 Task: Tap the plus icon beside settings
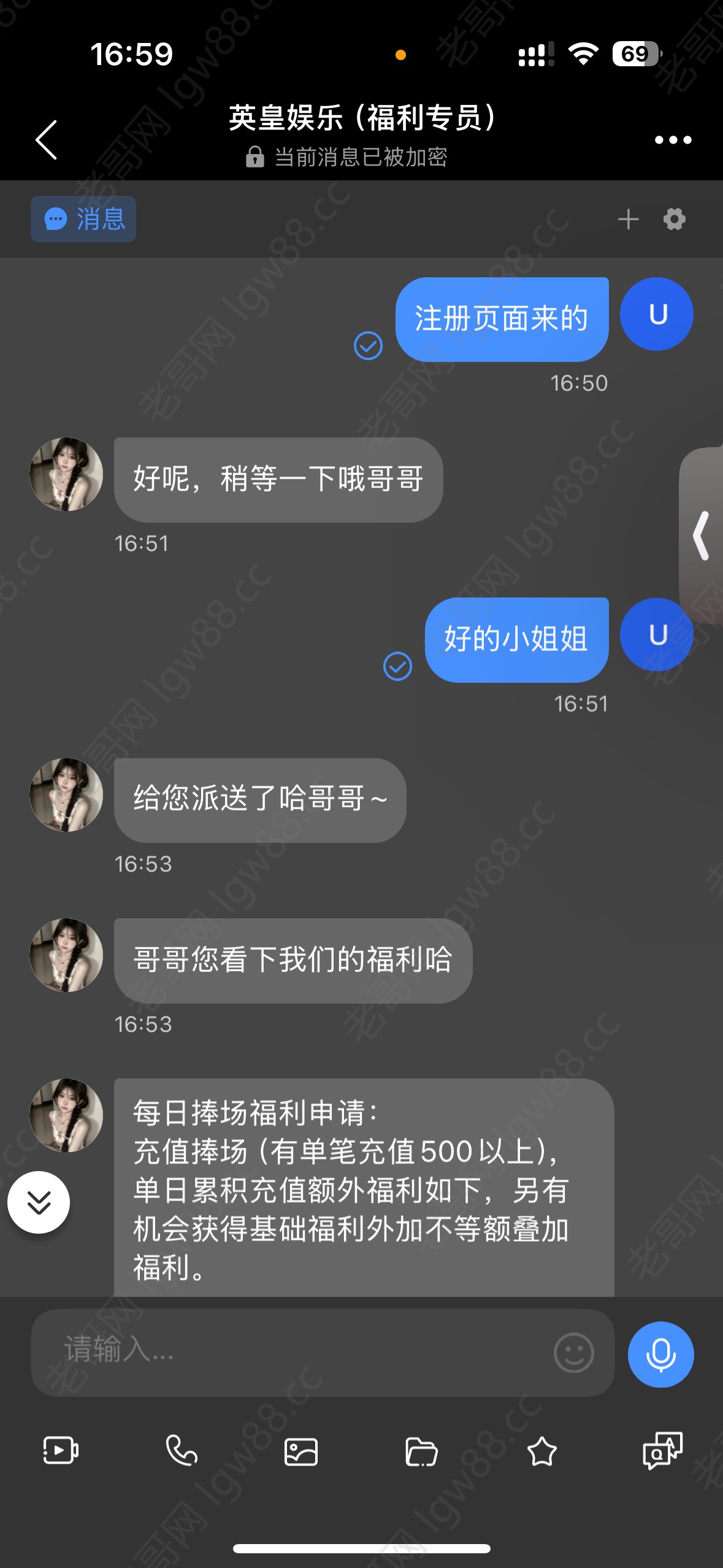[628, 219]
